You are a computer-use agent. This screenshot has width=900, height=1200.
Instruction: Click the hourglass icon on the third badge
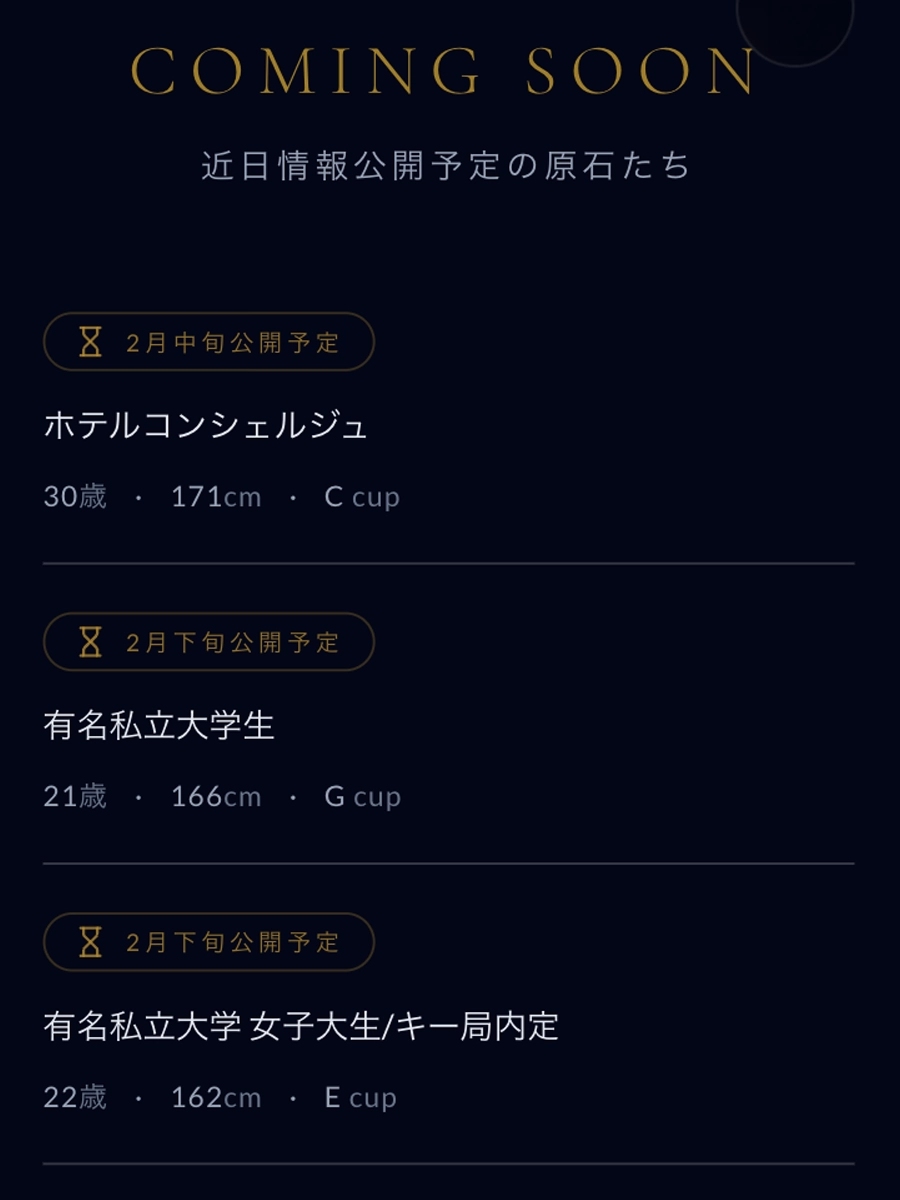[90, 941]
